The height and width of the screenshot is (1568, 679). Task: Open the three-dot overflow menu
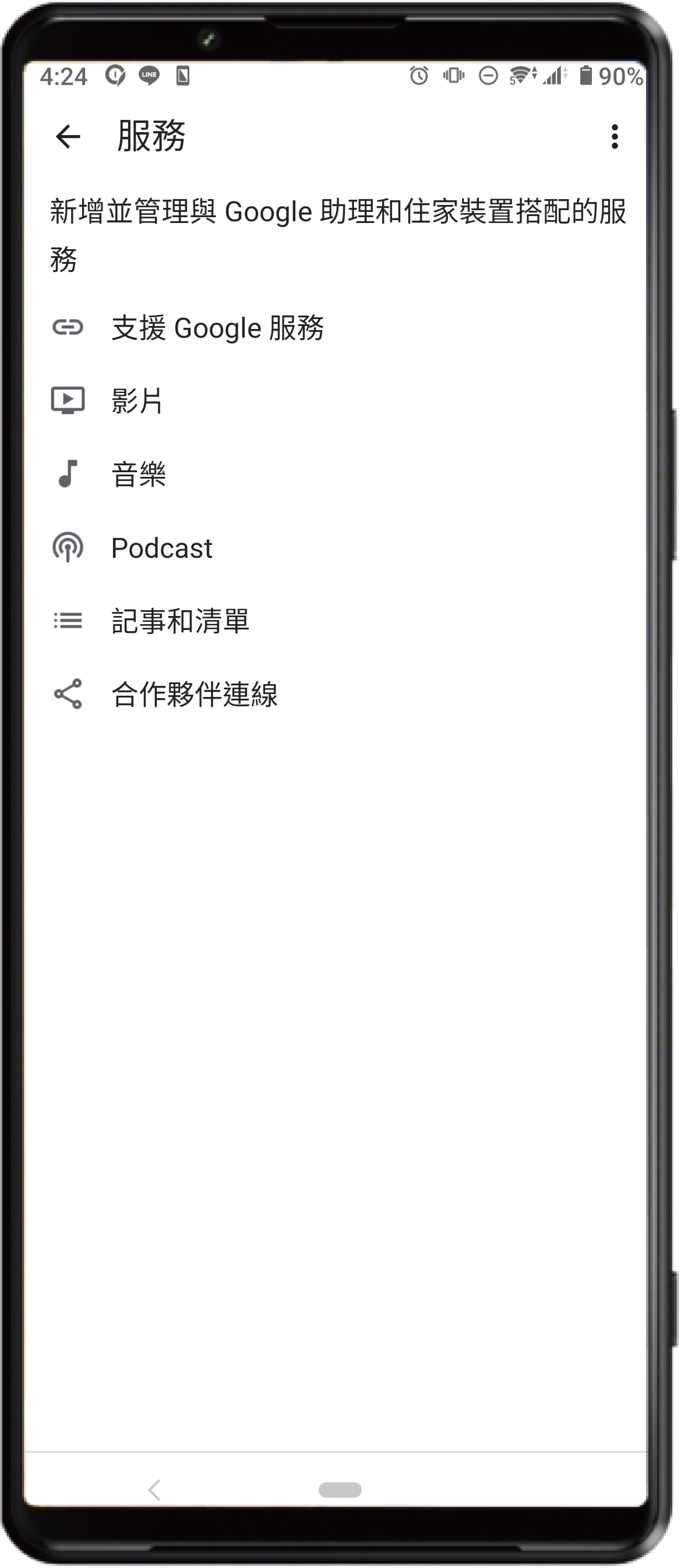[x=614, y=136]
